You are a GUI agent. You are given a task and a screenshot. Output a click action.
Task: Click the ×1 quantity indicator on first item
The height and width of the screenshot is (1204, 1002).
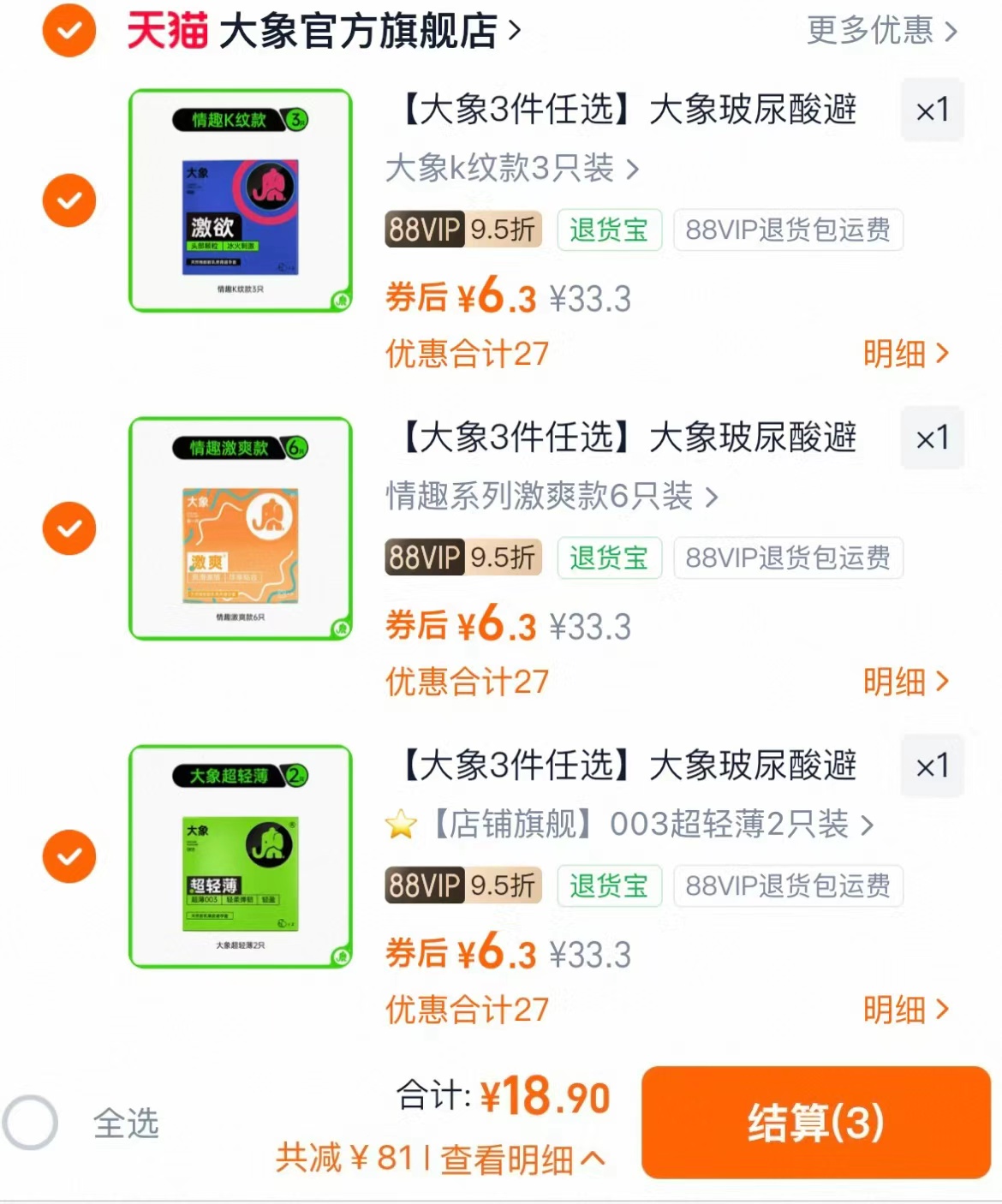[x=932, y=110]
